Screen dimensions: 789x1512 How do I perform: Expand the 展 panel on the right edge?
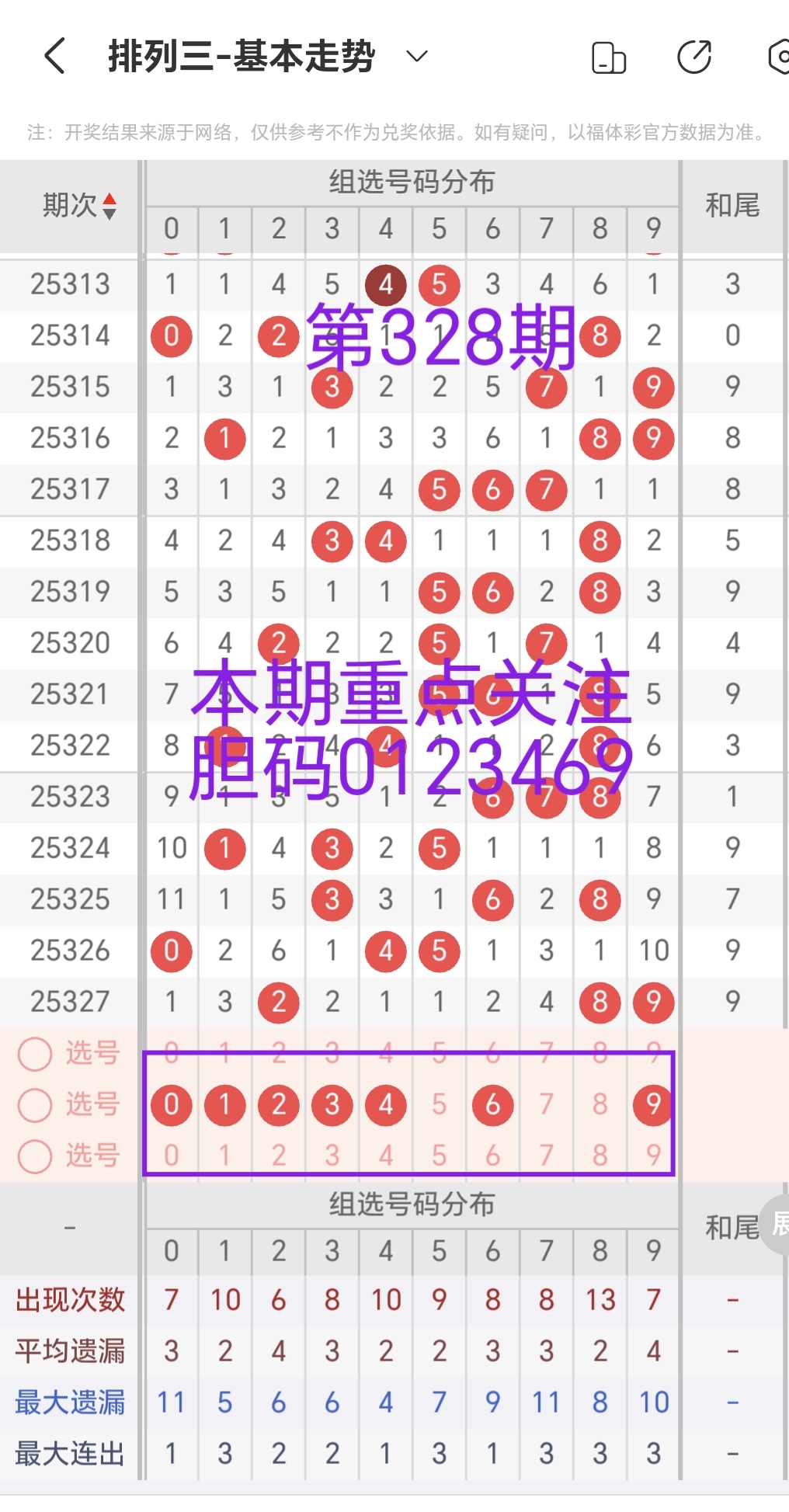[x=780, y=1225]
